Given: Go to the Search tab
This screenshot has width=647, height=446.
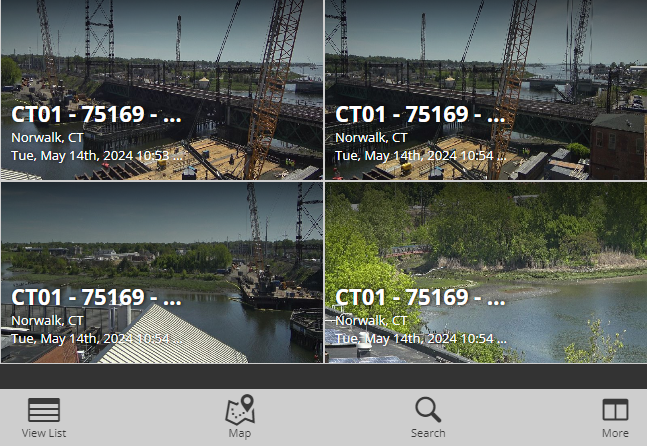Looking at the screenshot, I should point(428,417).
